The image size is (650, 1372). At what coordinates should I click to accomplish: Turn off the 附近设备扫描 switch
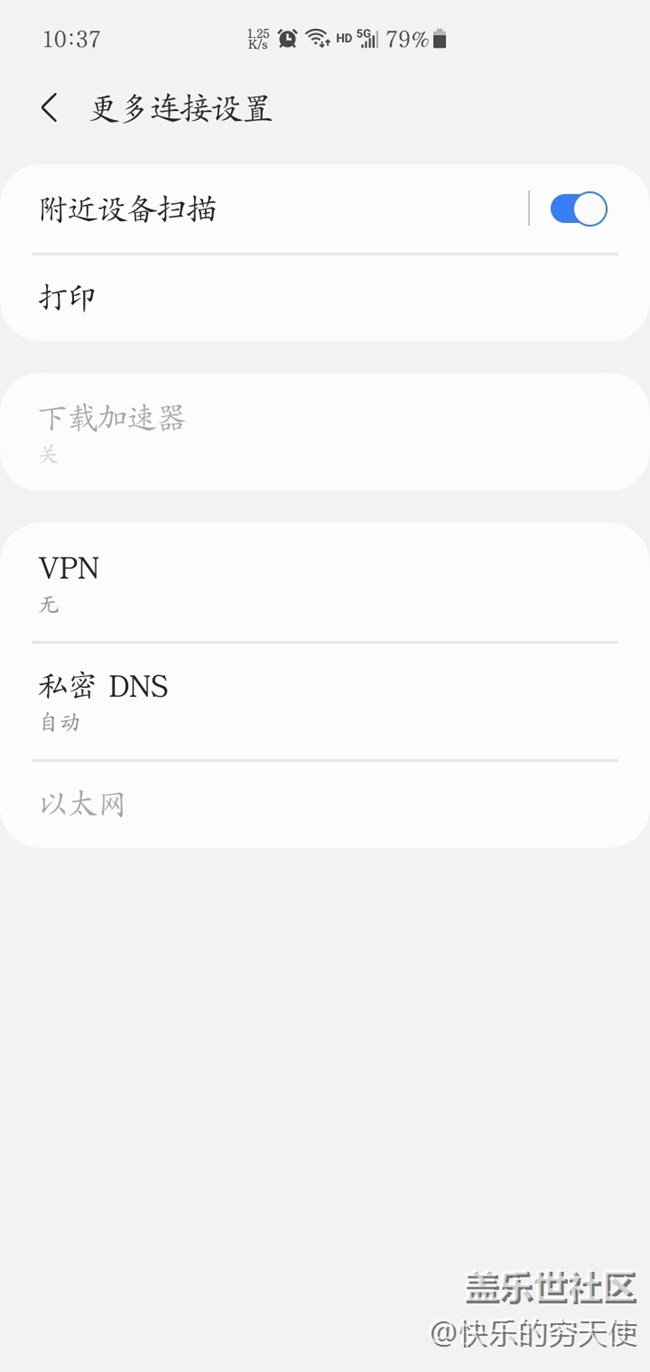coord(578,209)
